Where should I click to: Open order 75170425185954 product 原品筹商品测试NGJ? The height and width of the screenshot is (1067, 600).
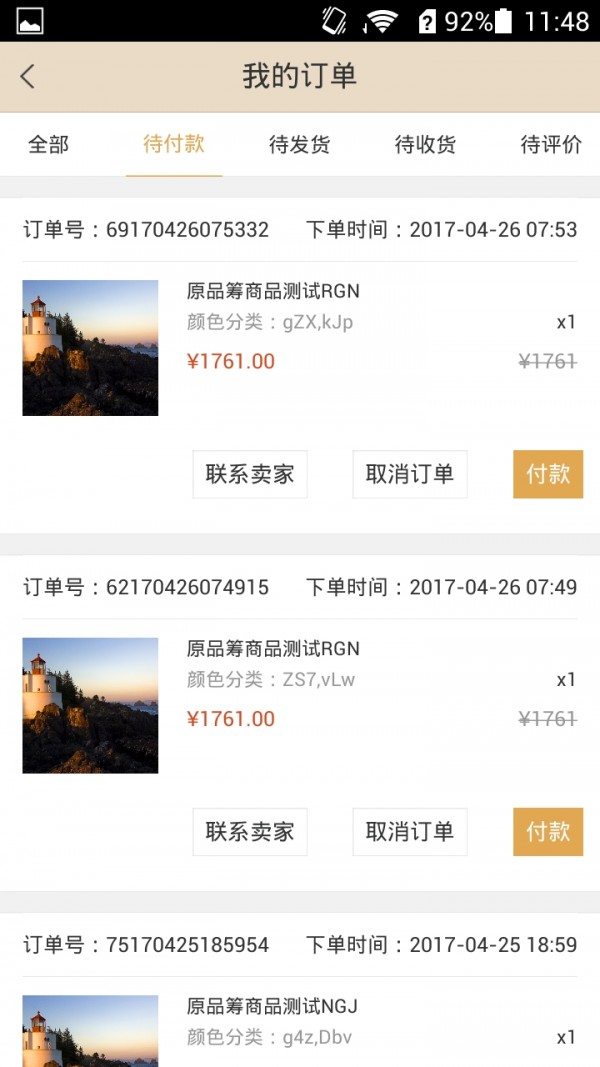tap(272, 1006)
